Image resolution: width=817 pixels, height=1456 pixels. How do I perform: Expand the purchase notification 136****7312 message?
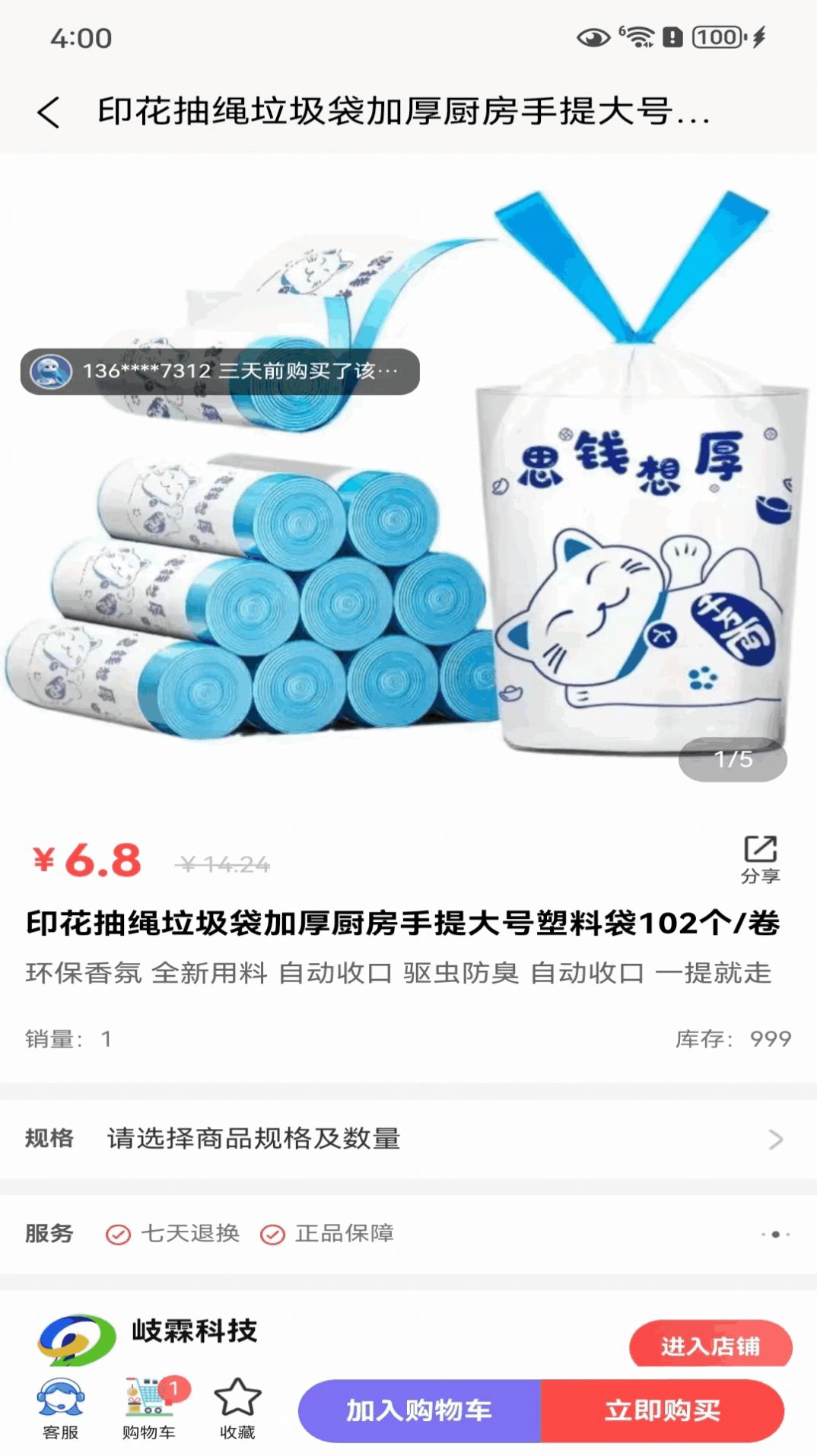click(221, 370)
